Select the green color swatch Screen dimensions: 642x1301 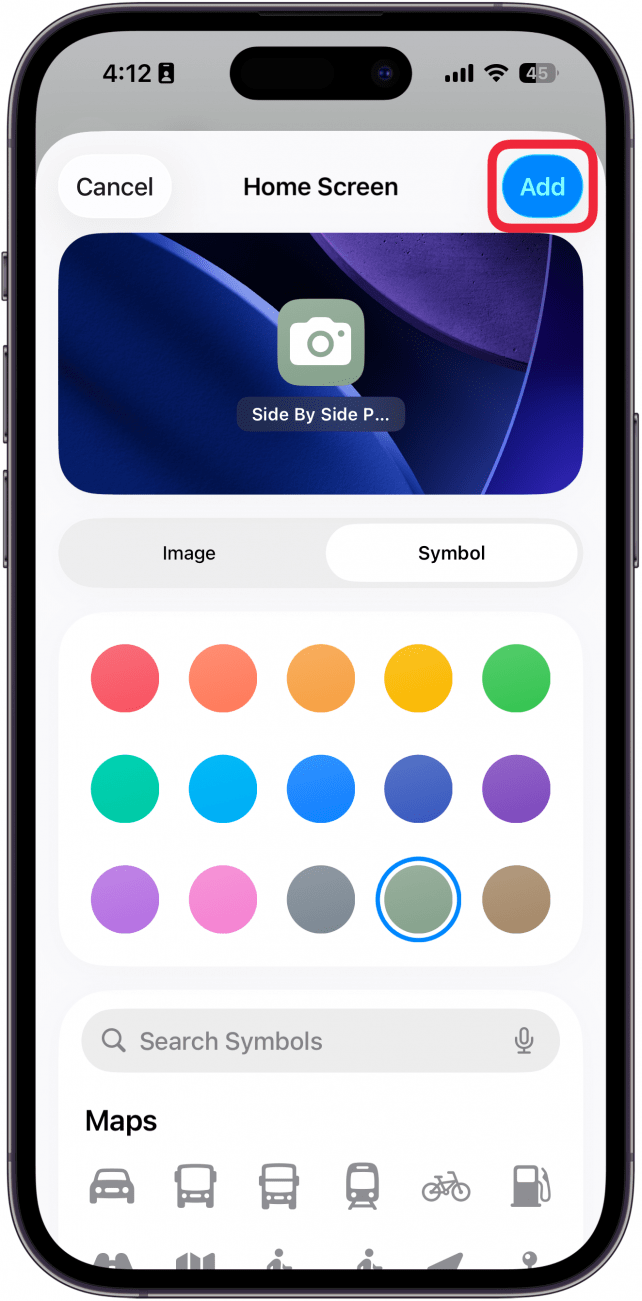[516, 678]
